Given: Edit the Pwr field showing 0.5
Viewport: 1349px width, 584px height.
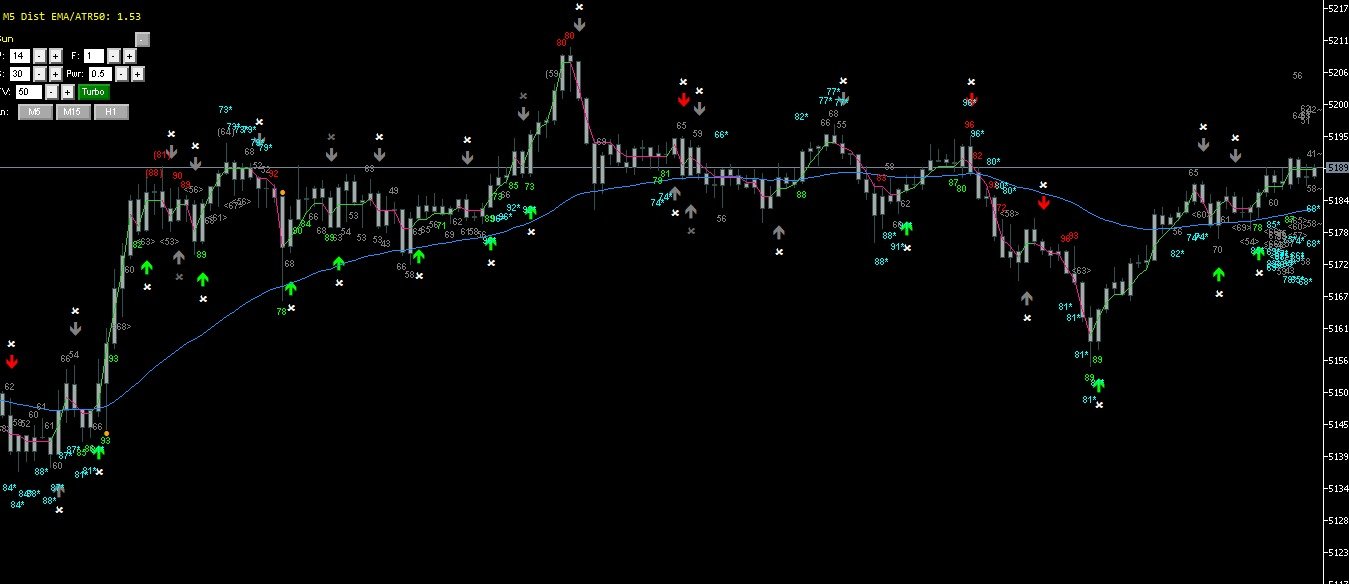Looking at the screenshot, I should pos(100,74).
